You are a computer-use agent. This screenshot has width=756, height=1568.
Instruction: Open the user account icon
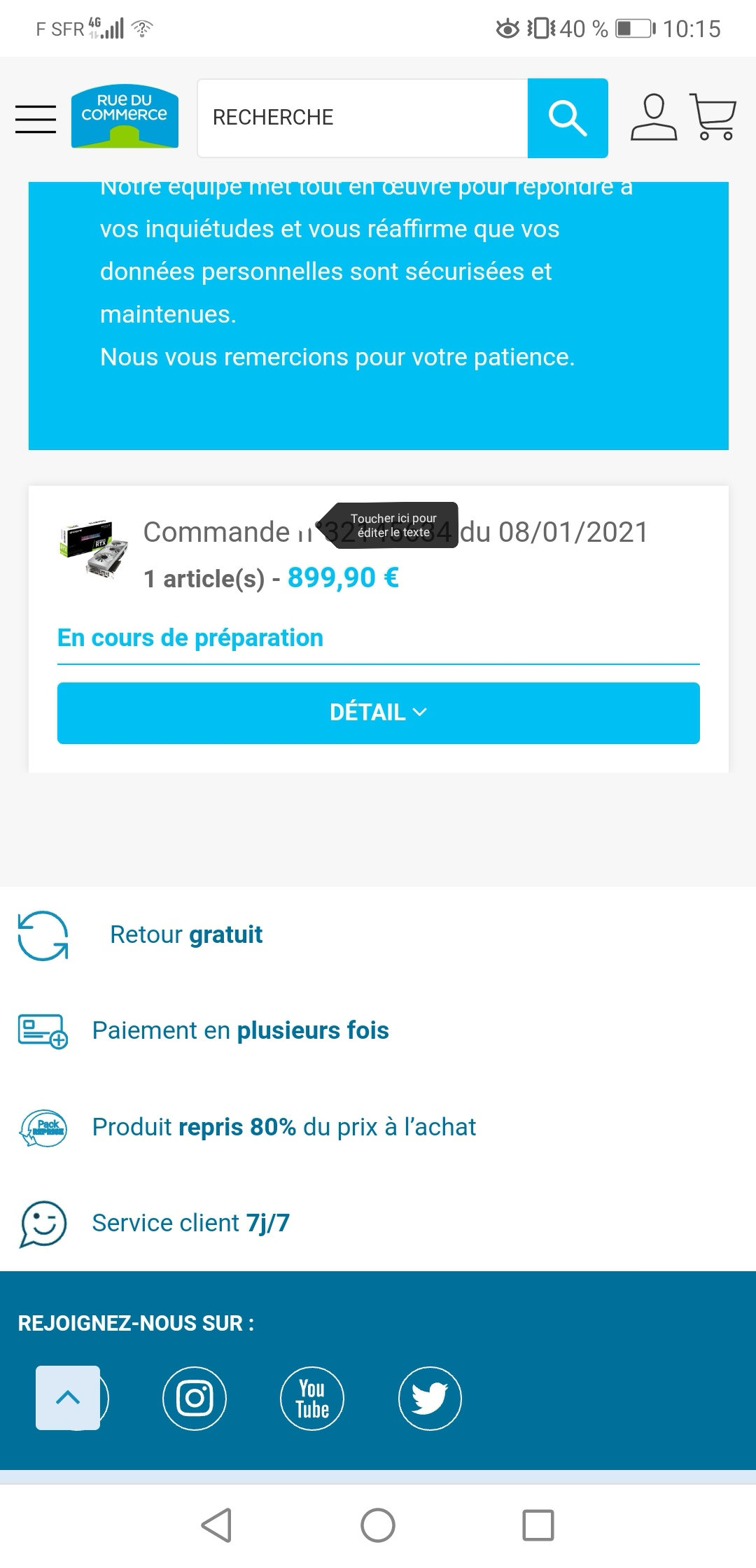pyautogui.click(x=653, y=118)
